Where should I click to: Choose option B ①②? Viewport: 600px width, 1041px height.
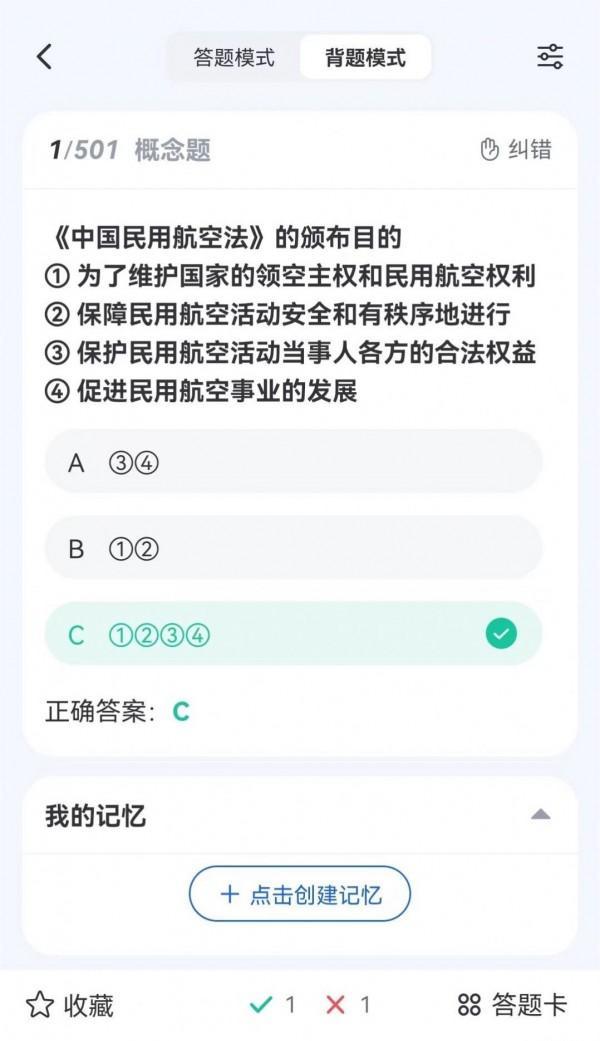tap(293, 548)
